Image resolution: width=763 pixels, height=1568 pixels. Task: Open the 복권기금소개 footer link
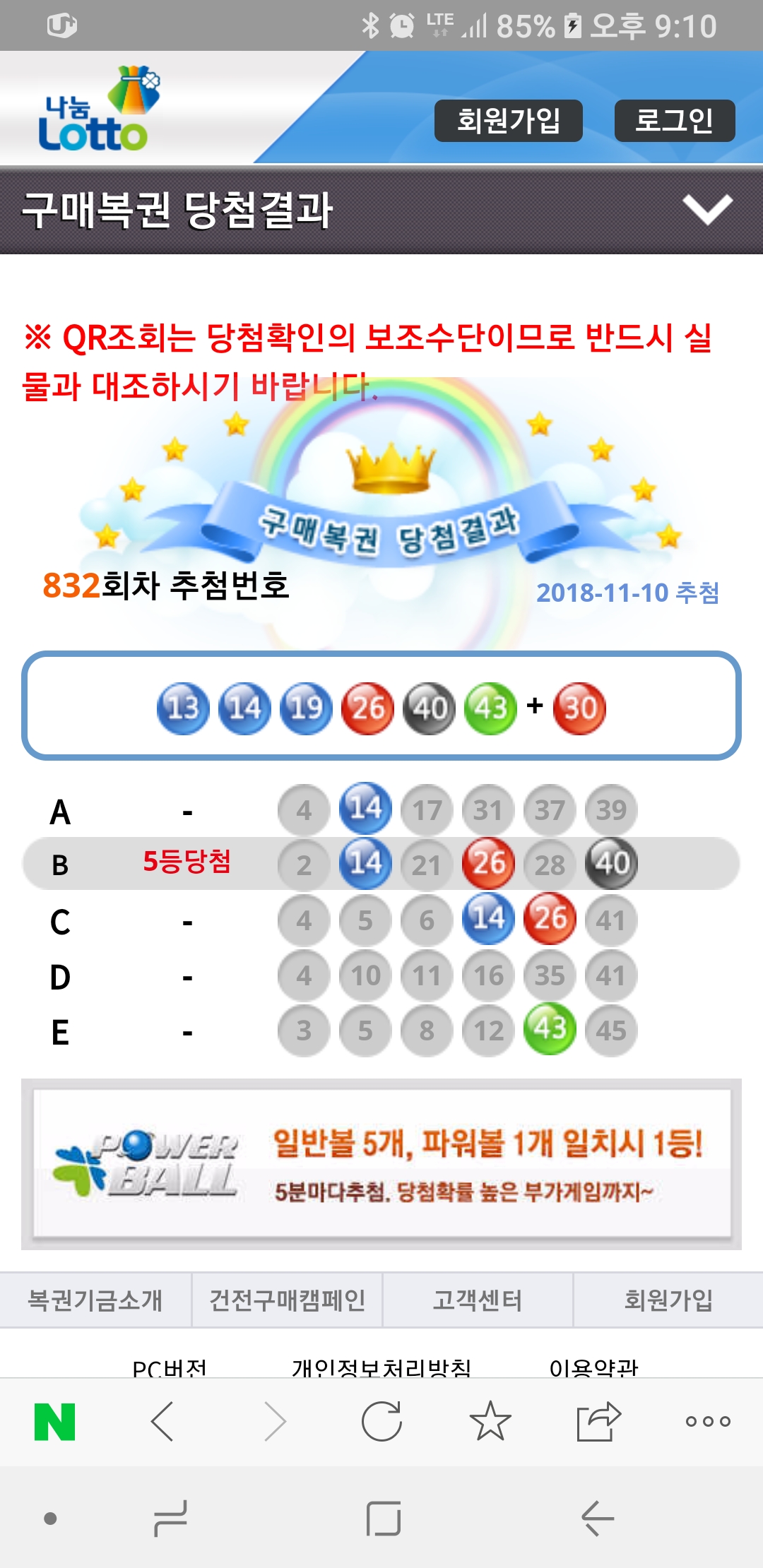pos(95,1300)
